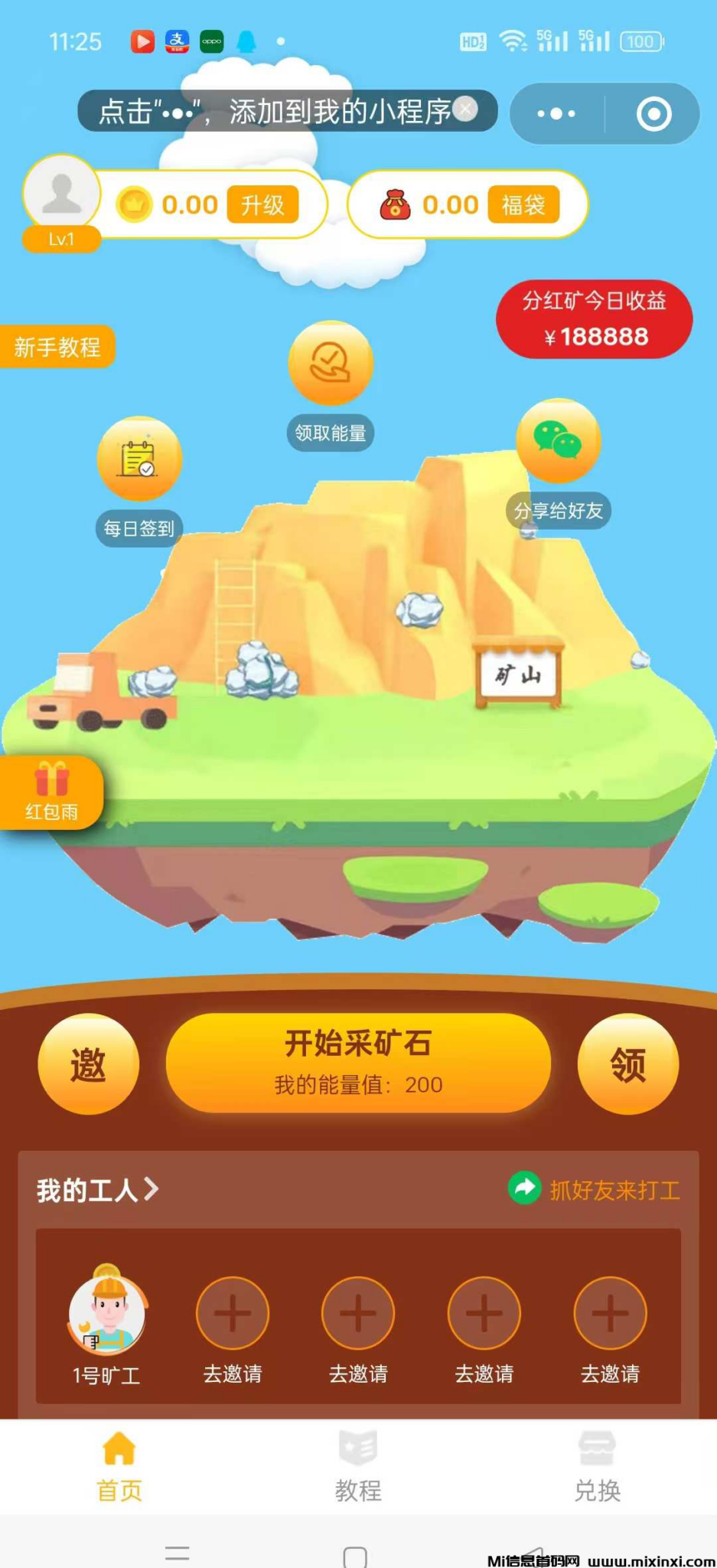This screenshot has height=1568, width=717.
Task: Tap the first 去邀请 plus button
Action: click(x=233, y=1312)
